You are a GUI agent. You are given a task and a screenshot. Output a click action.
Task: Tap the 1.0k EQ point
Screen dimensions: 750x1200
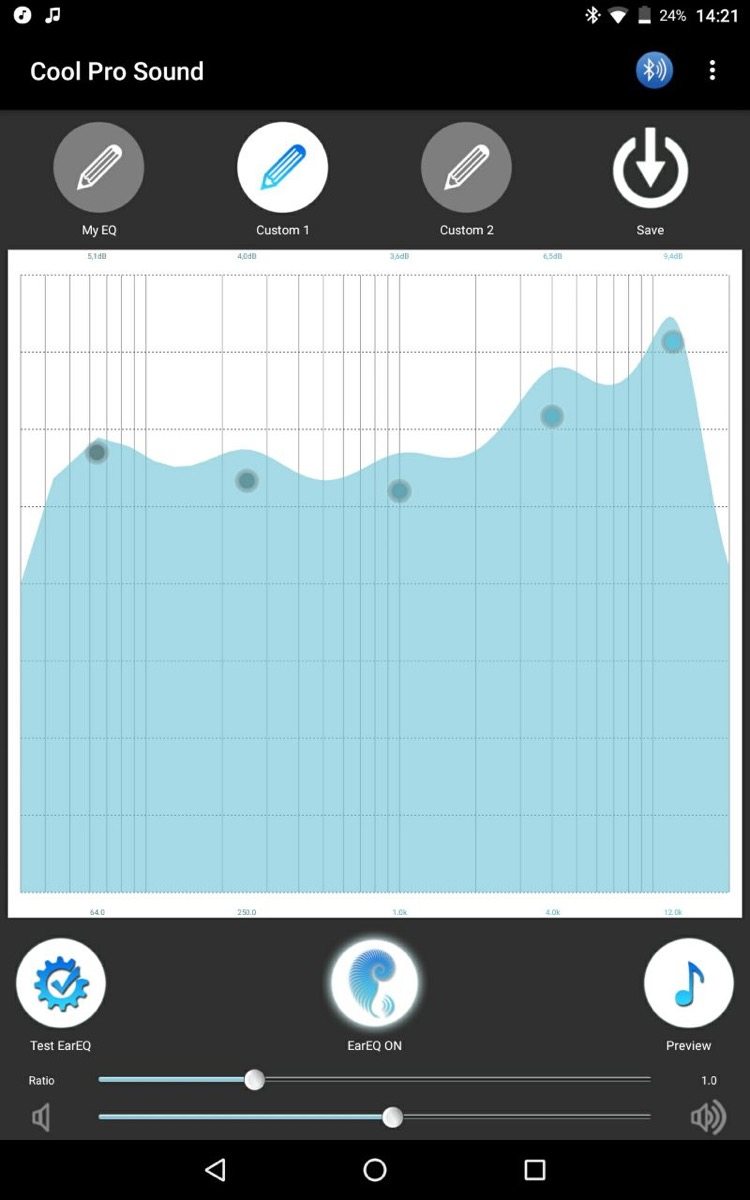tap(399, 491)
